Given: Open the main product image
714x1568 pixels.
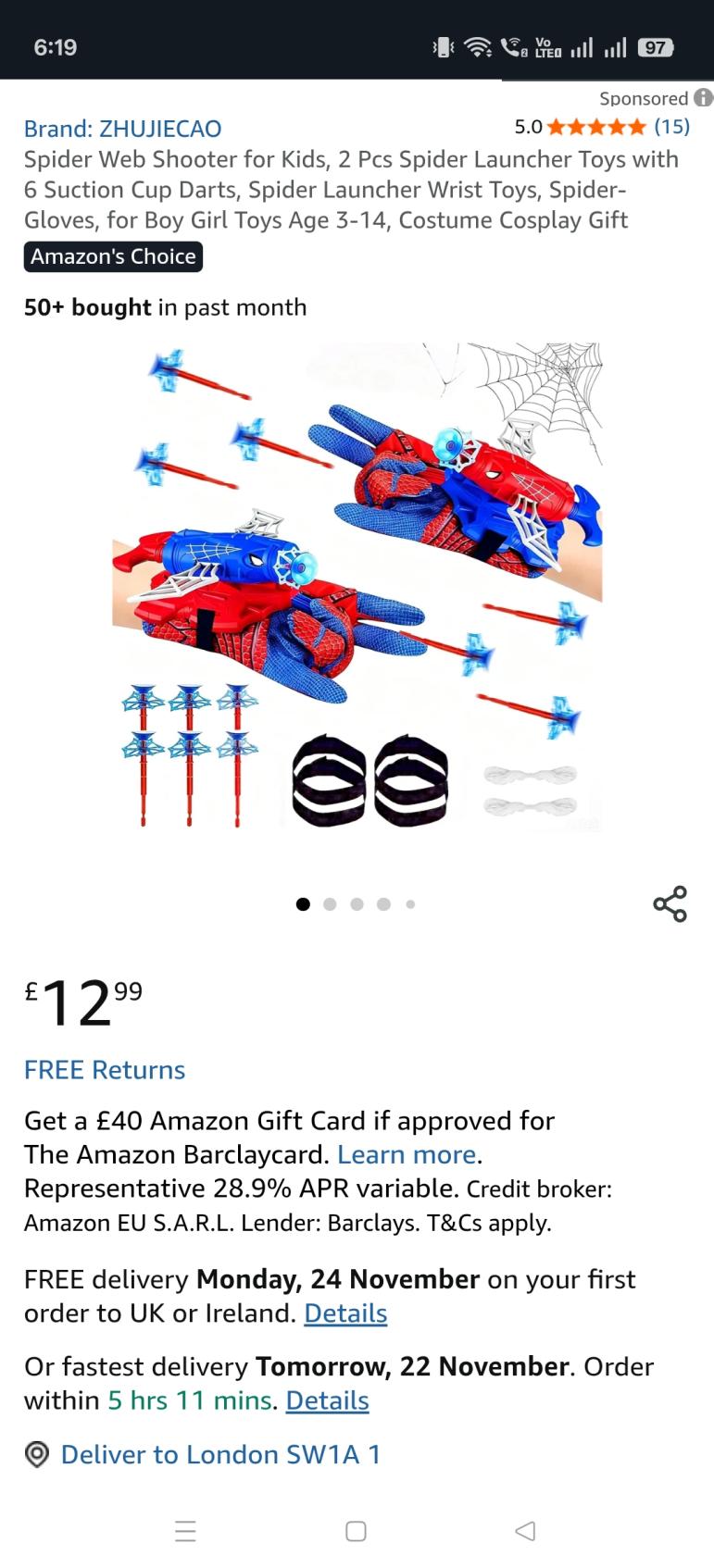Looking at the screenshot, I should 357,588.
